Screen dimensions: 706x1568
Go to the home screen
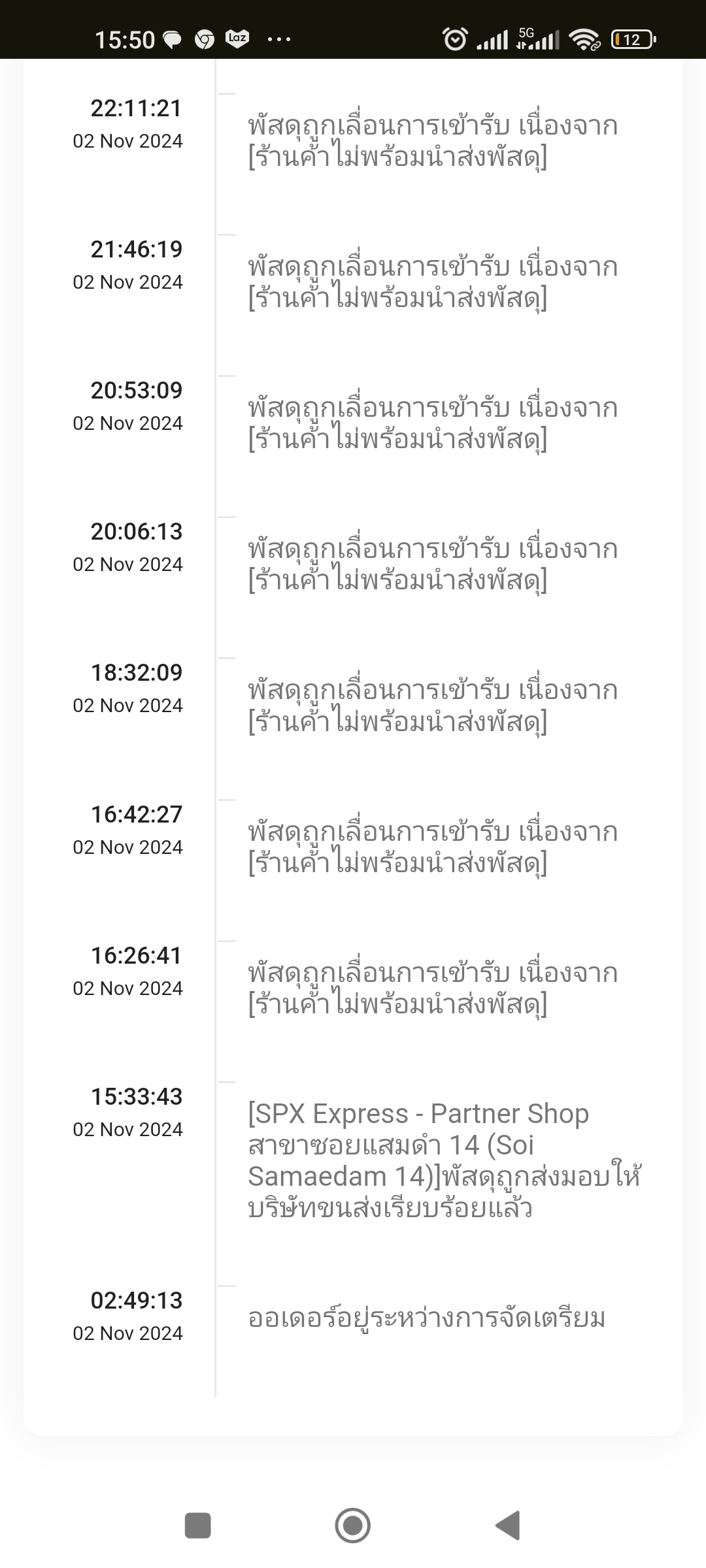(352, 1526)
